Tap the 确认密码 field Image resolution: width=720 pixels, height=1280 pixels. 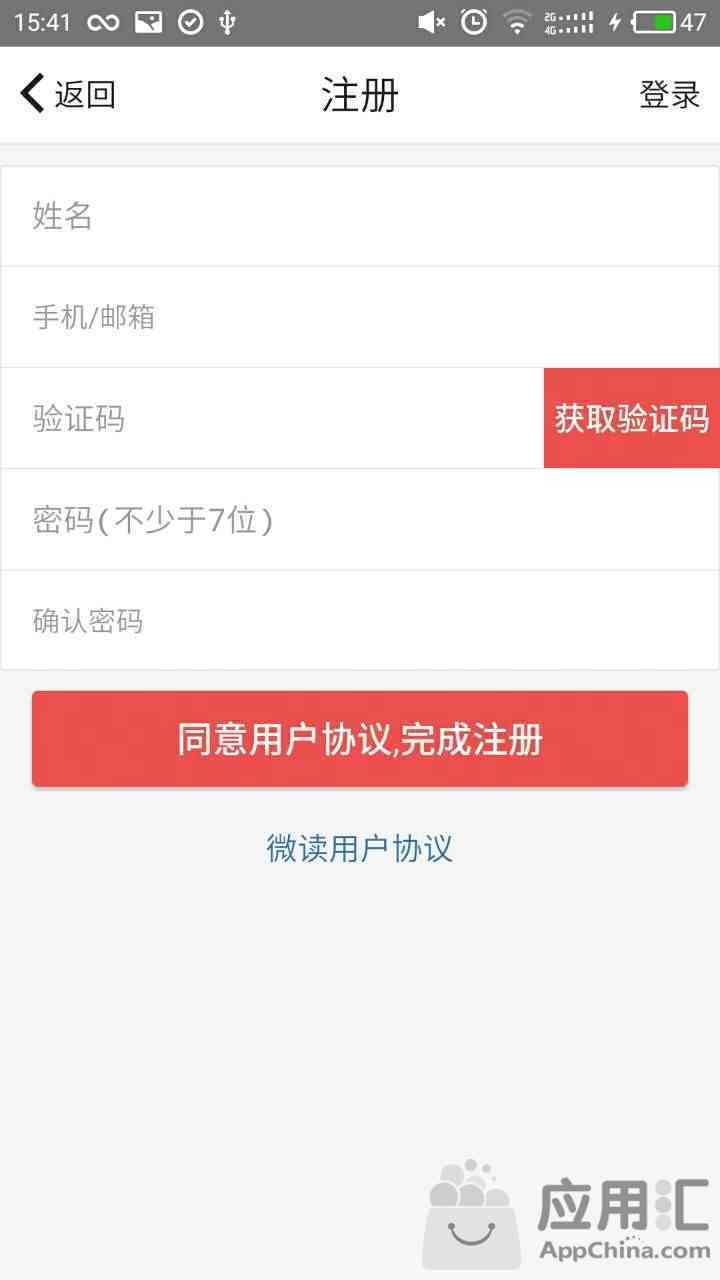point(360,621)
